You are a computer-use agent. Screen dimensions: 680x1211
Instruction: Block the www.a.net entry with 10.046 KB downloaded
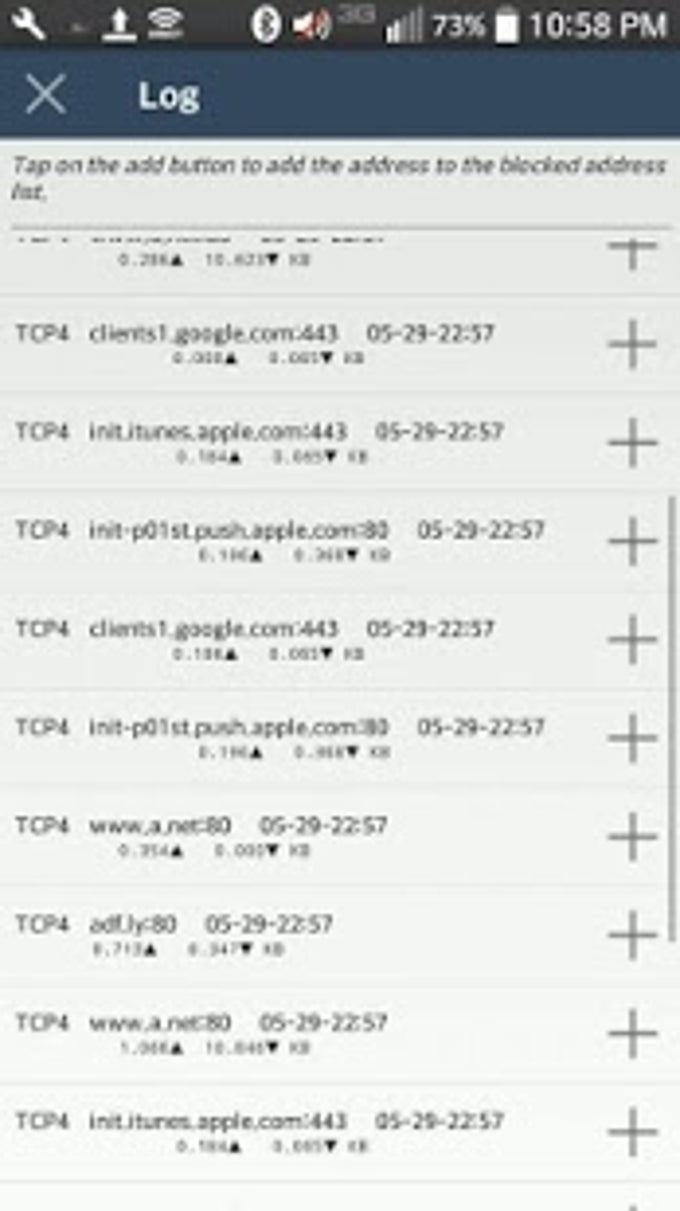(632, 1033)
